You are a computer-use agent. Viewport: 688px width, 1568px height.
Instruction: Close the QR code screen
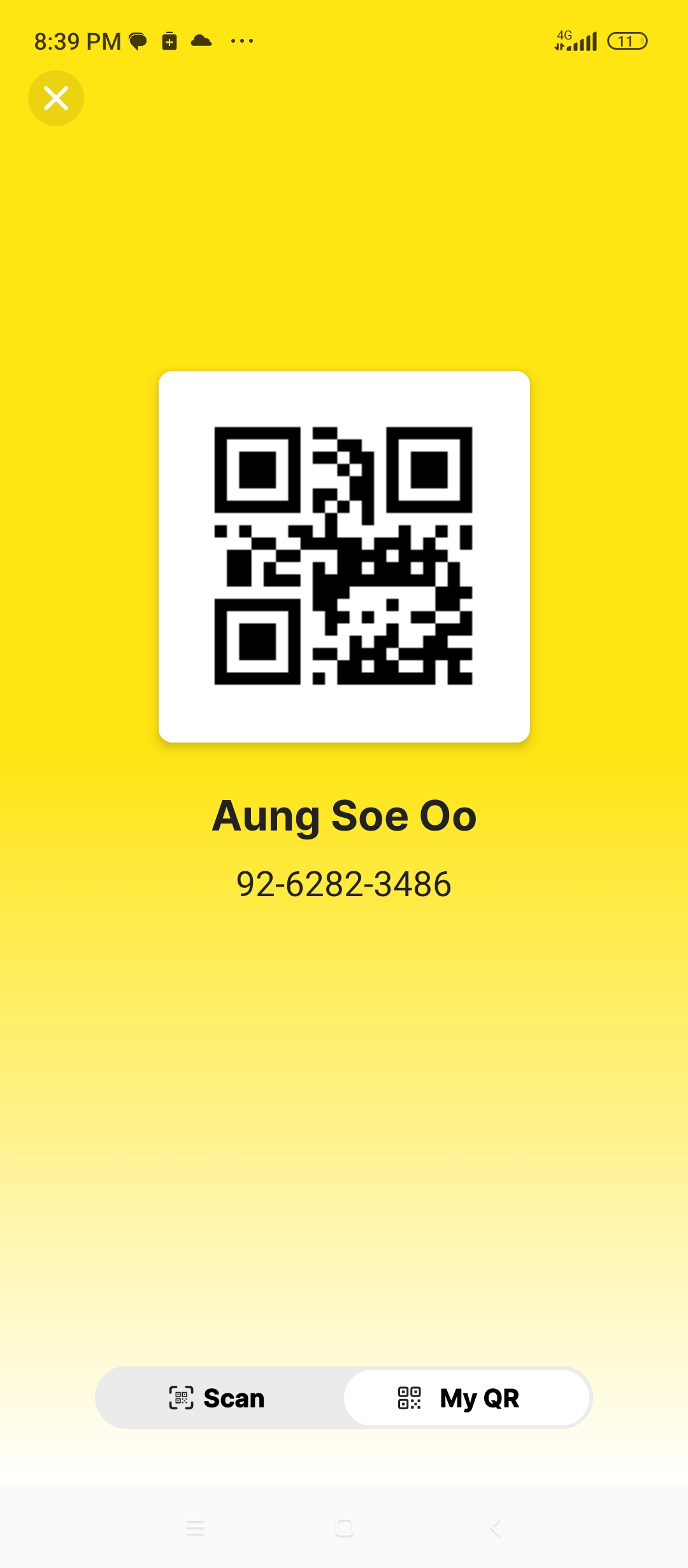coord(56,98)
